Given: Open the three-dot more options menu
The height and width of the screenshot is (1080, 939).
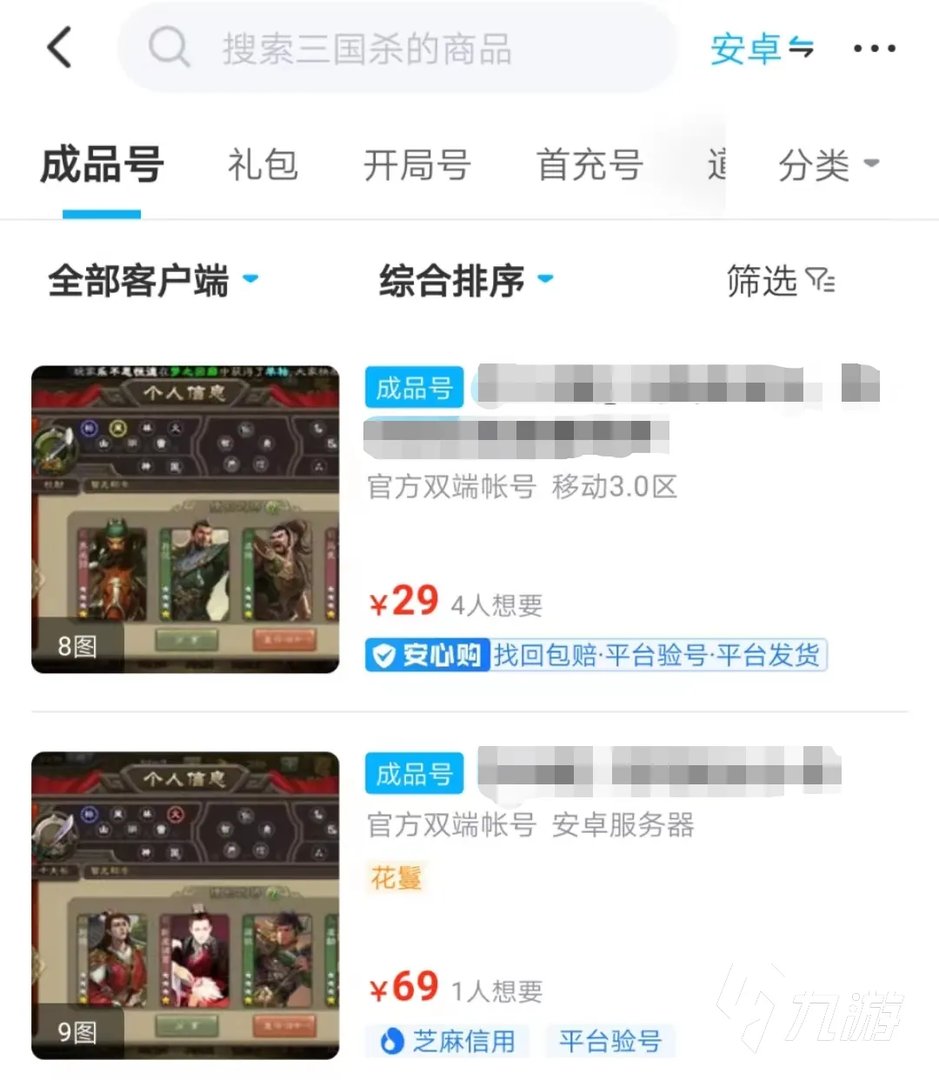Looking at the screenshot, I should coord(874,46).
